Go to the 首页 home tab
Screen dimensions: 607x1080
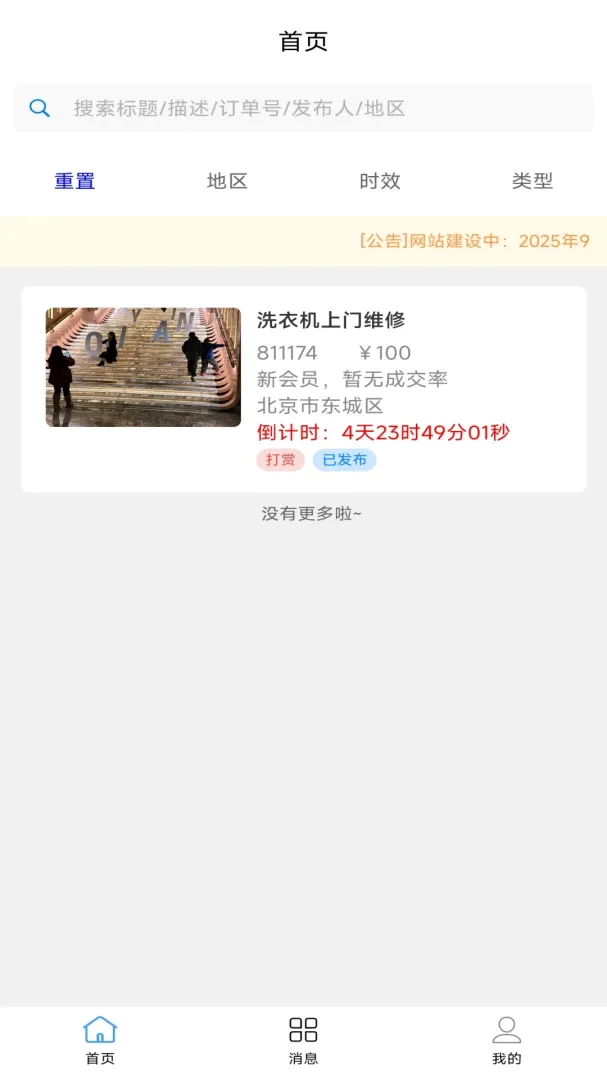(100, 1041)
